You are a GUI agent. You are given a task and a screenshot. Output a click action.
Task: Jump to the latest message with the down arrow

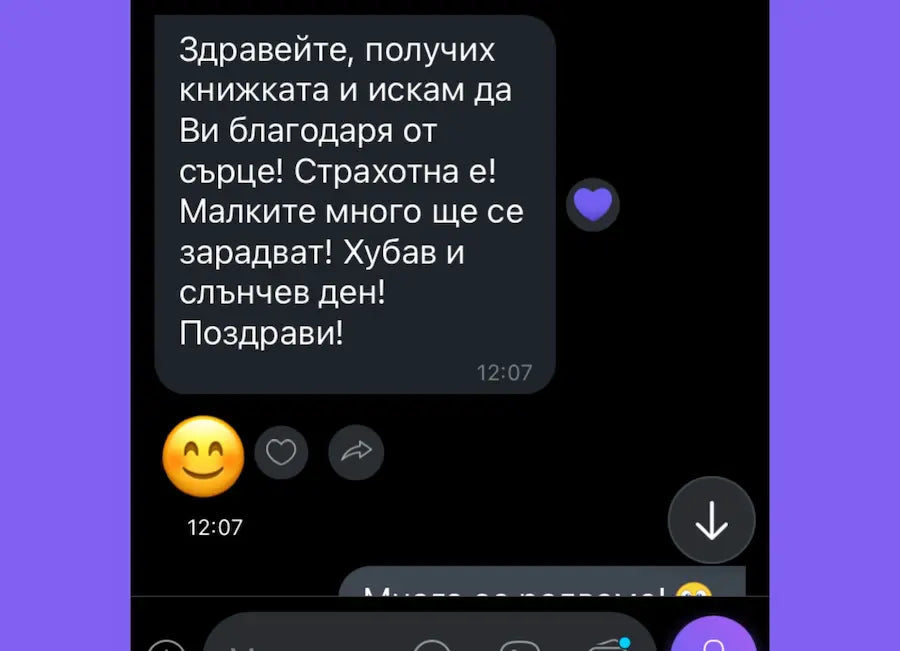(x=711, y=521)
